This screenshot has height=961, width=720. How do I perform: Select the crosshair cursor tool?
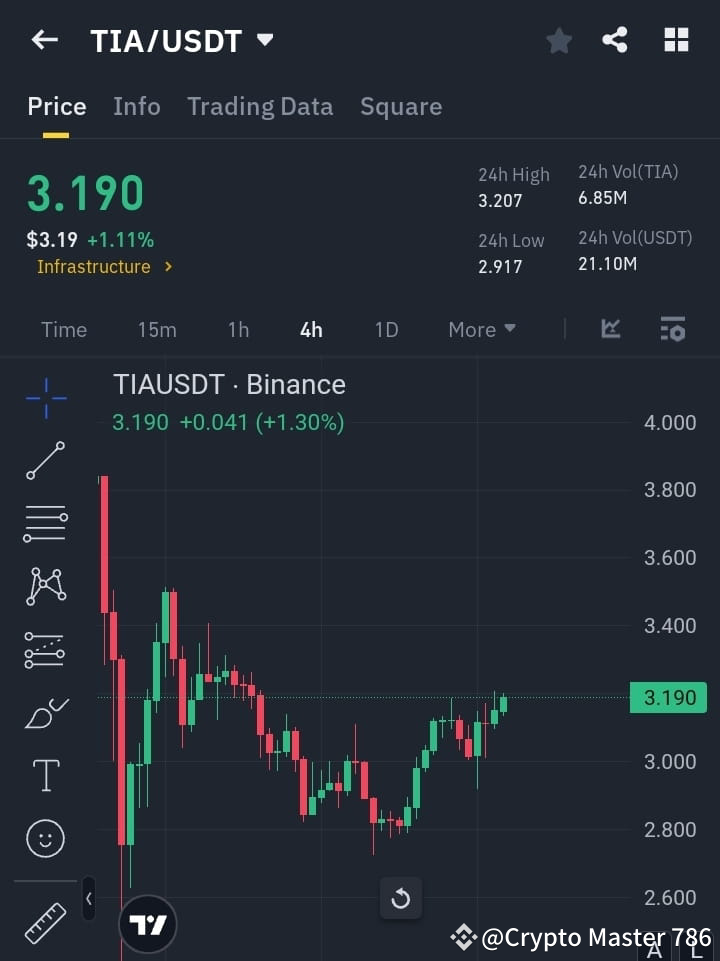click(45, 398)
